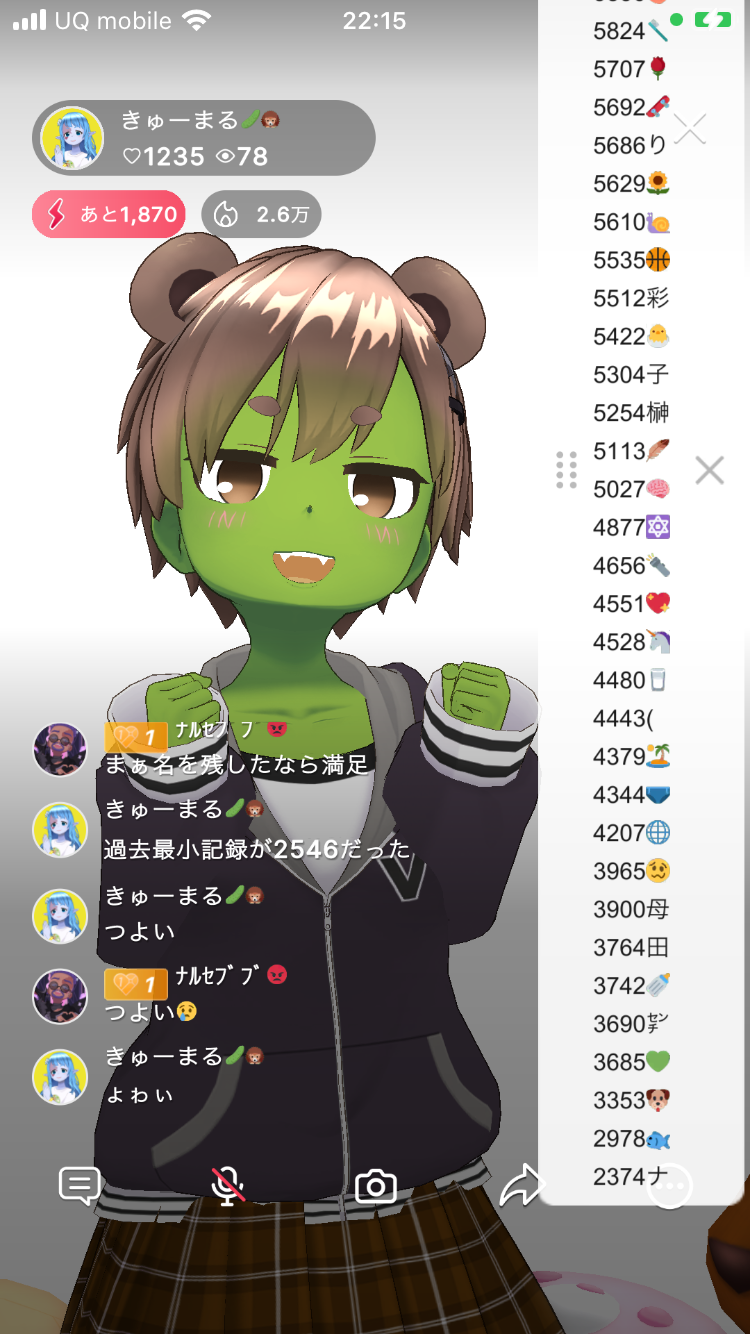The width and height of the screenshot is (750, 1334).
Task: Open the 2.6万 flame points badge
Action: [262, 214]
